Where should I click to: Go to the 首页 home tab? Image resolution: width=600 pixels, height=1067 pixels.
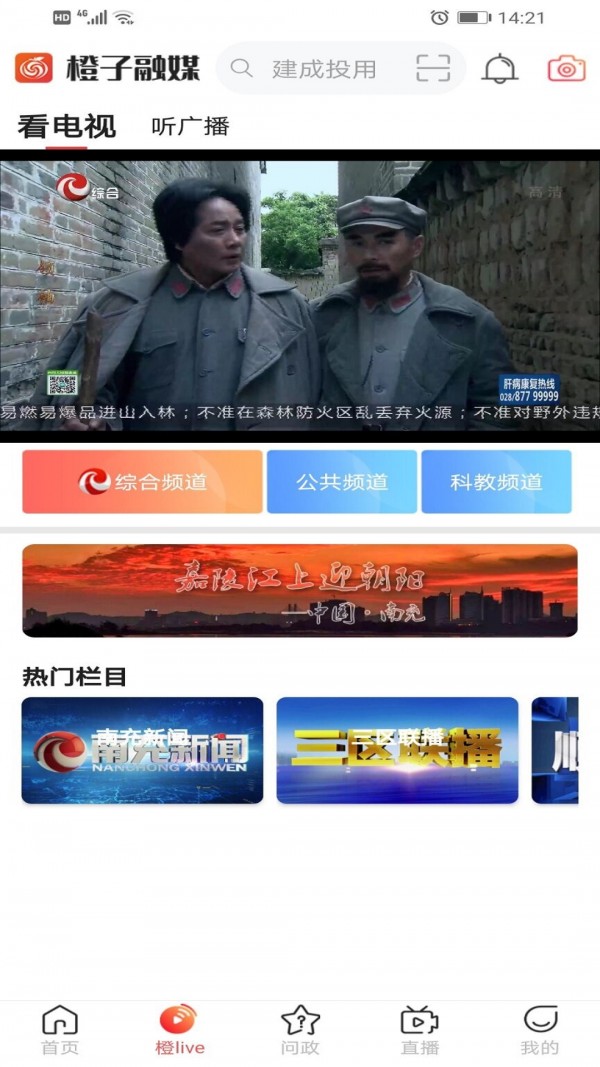(60, 1030)
